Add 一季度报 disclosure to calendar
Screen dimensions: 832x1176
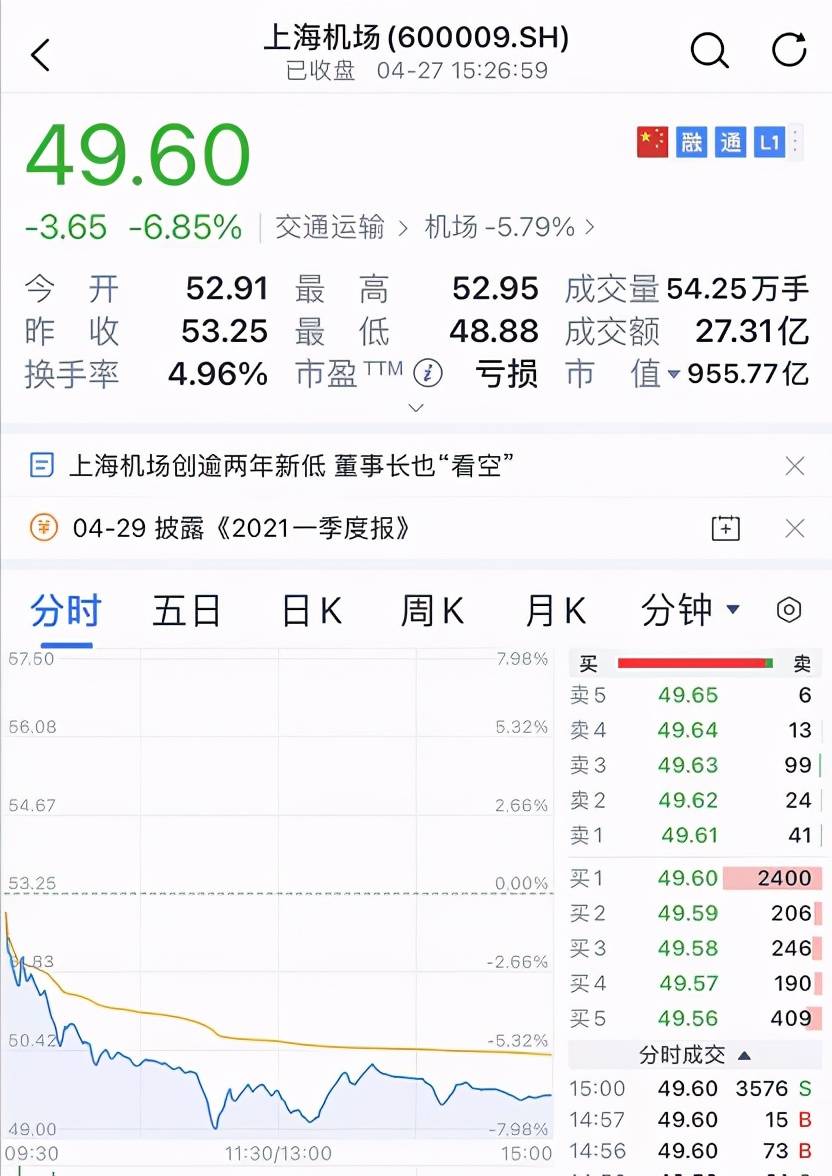tap(725, 528)
